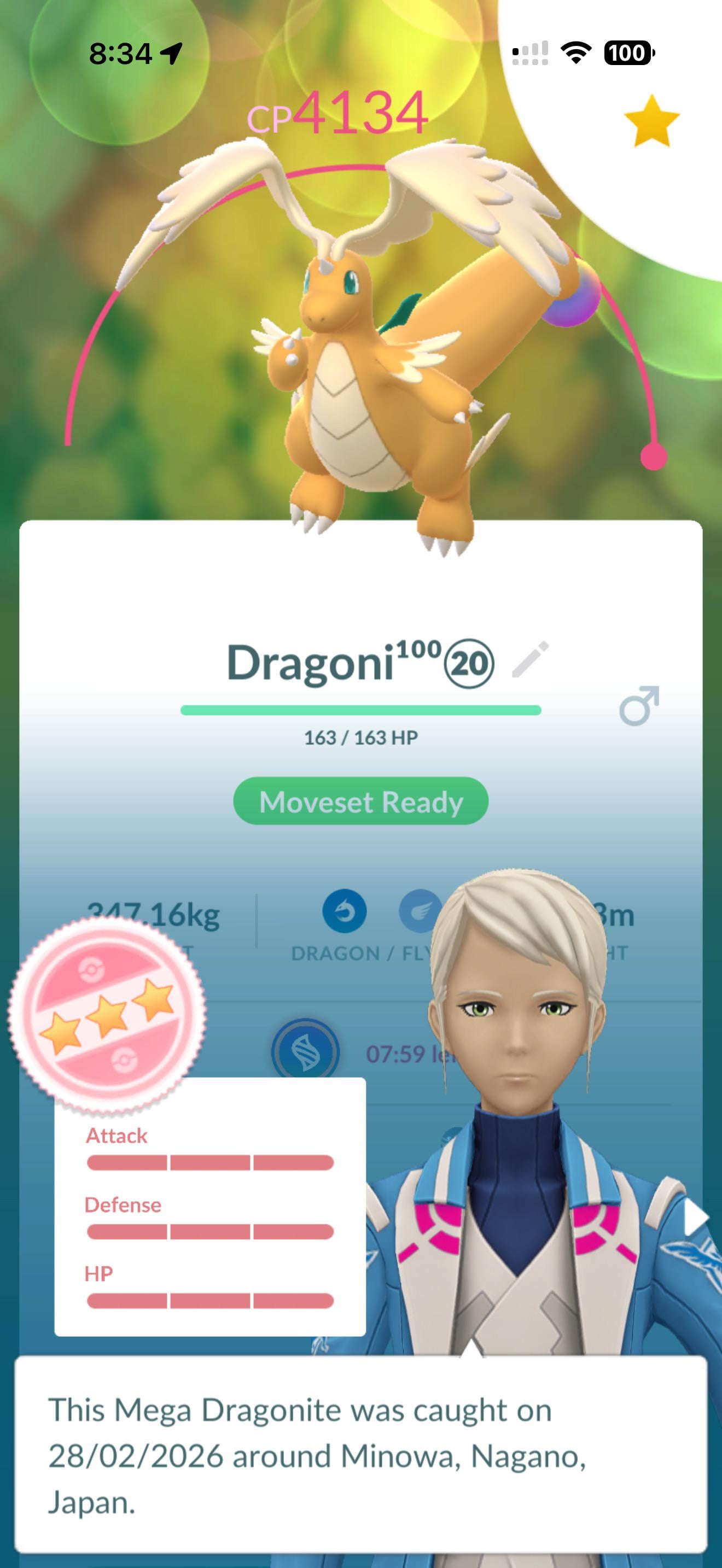The width and height of the screenshot is (722, 1568).
Task: Edit the nickname with the pencil icon
Action: tap(529, 660)
